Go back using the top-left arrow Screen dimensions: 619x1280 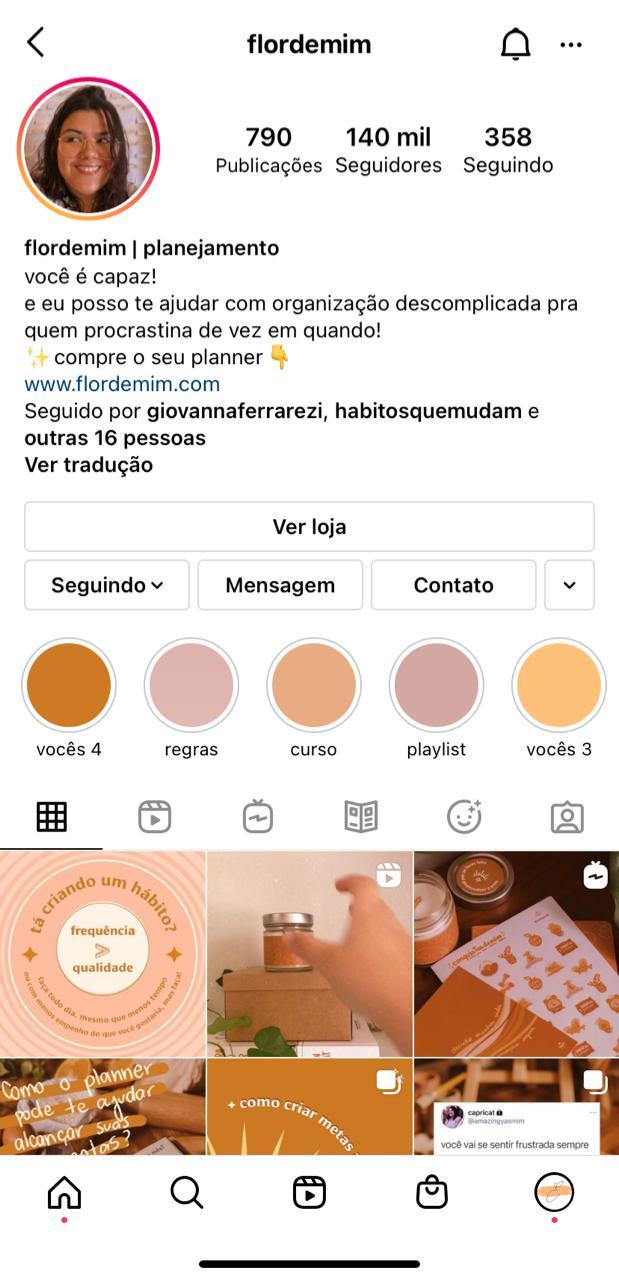[x=36, y=43]
